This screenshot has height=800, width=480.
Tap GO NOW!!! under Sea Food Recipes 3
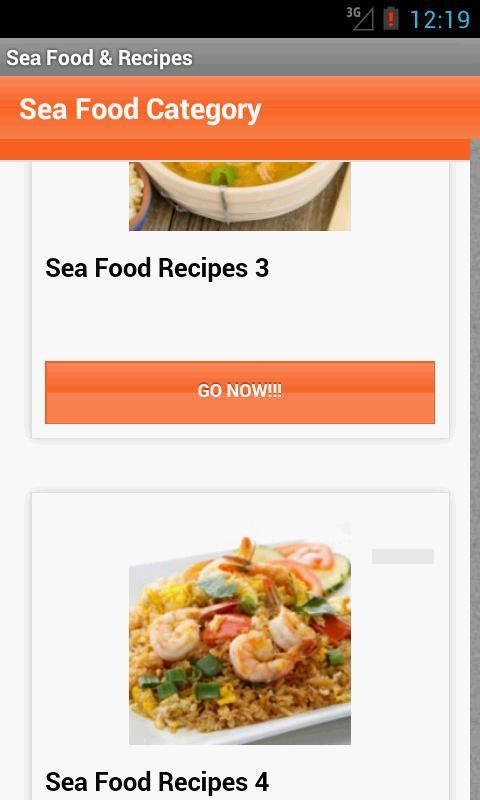point(240,392)
